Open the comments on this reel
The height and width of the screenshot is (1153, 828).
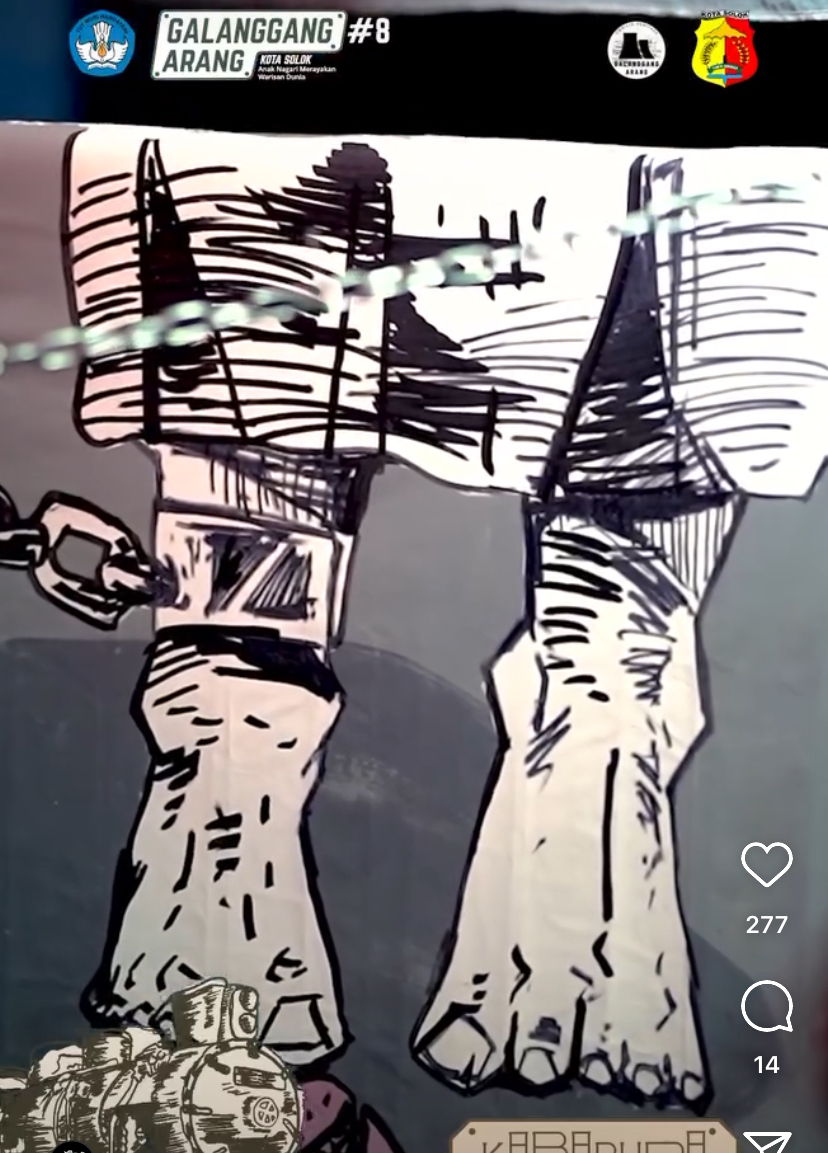click(x=766, y=1006)
